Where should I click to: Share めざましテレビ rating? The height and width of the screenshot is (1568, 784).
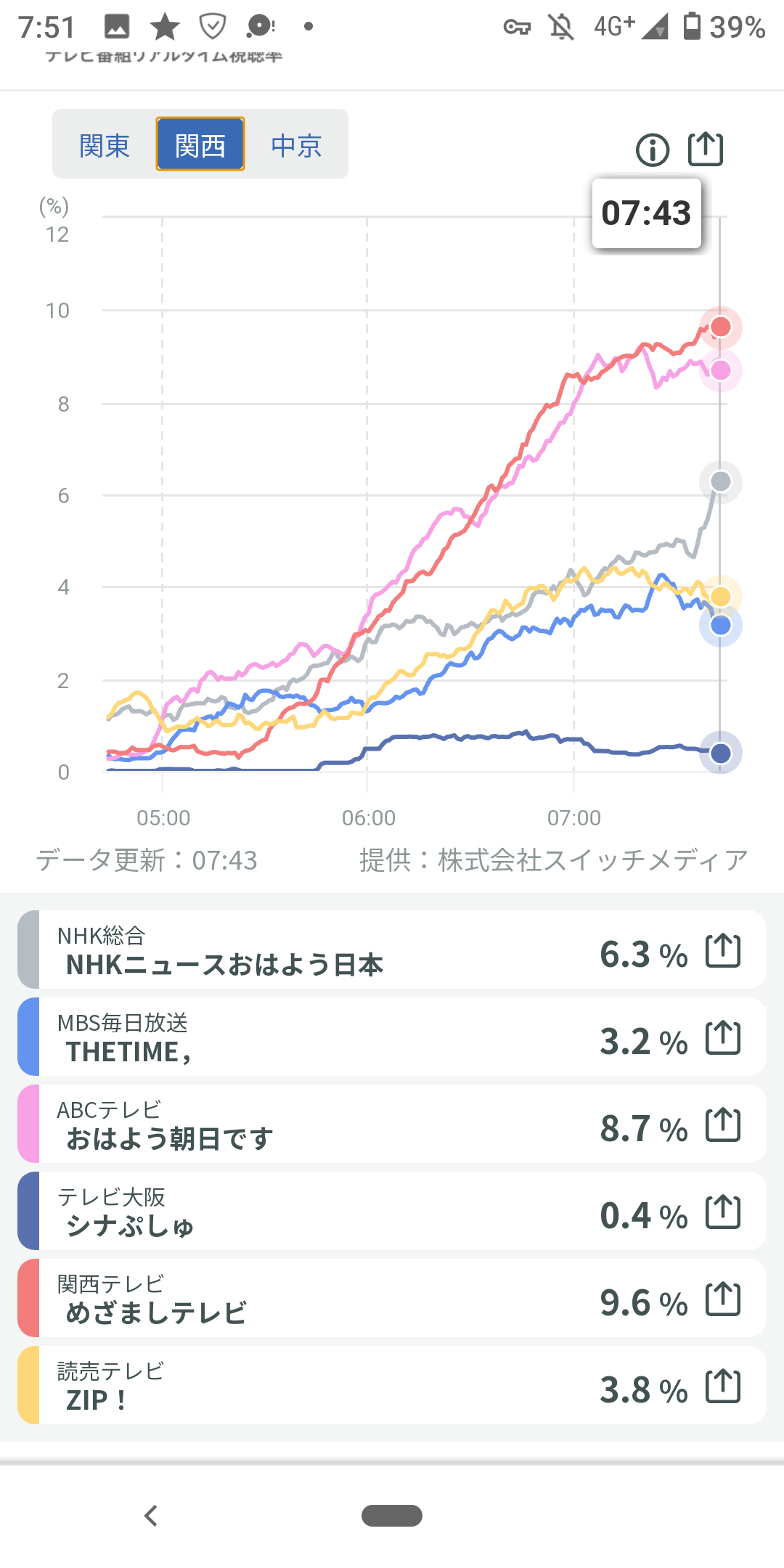click(723, 1299)
